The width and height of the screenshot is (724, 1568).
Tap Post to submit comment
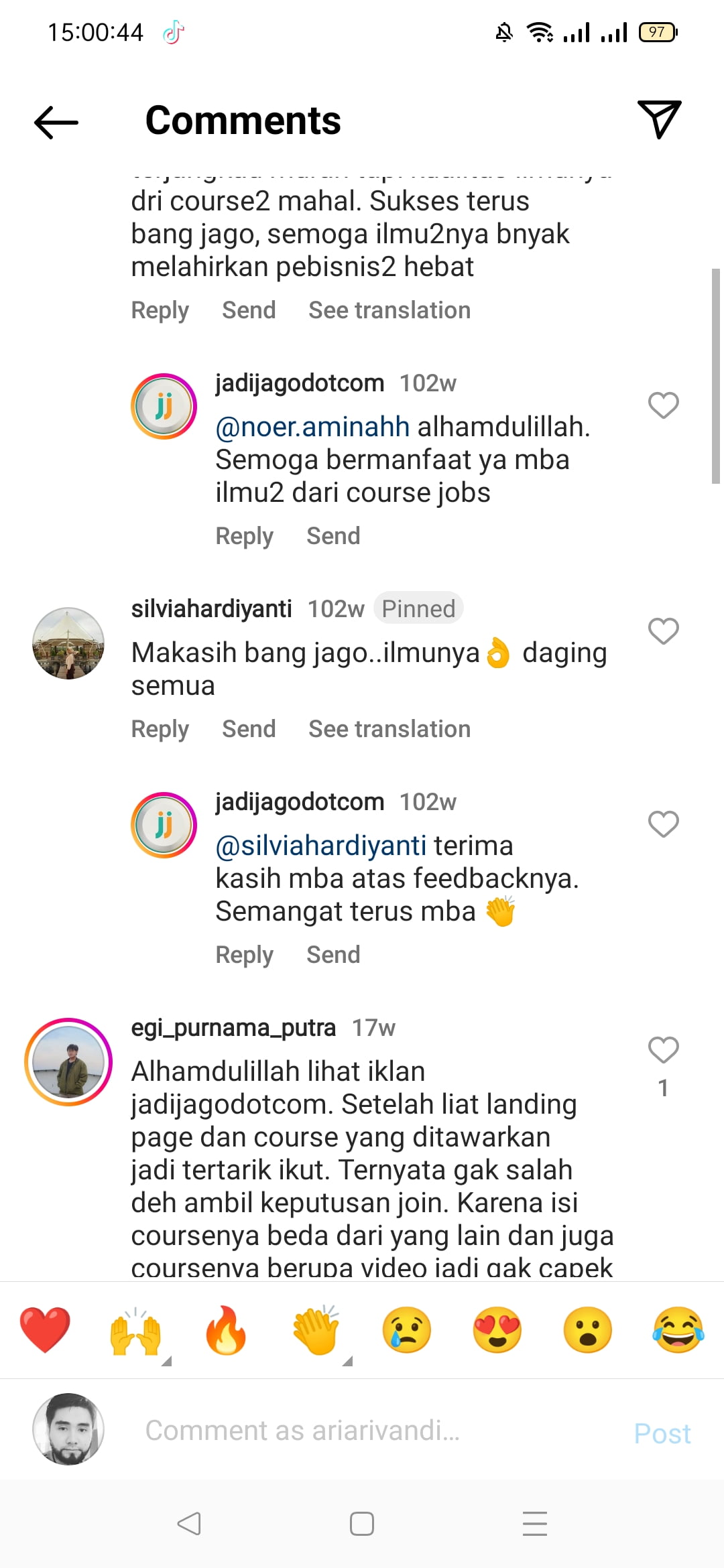[x=662, y=1433]
